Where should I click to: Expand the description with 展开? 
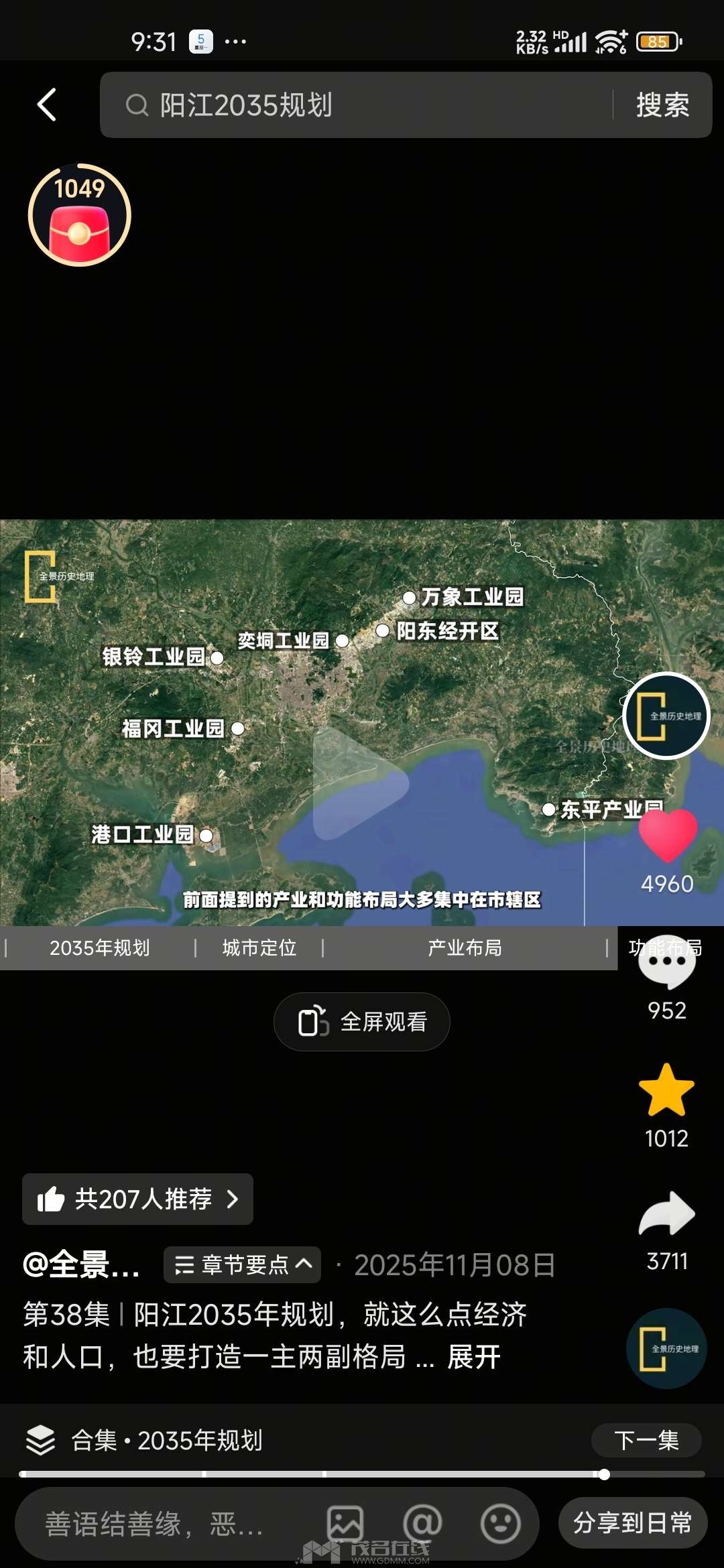click(474, 1357)
